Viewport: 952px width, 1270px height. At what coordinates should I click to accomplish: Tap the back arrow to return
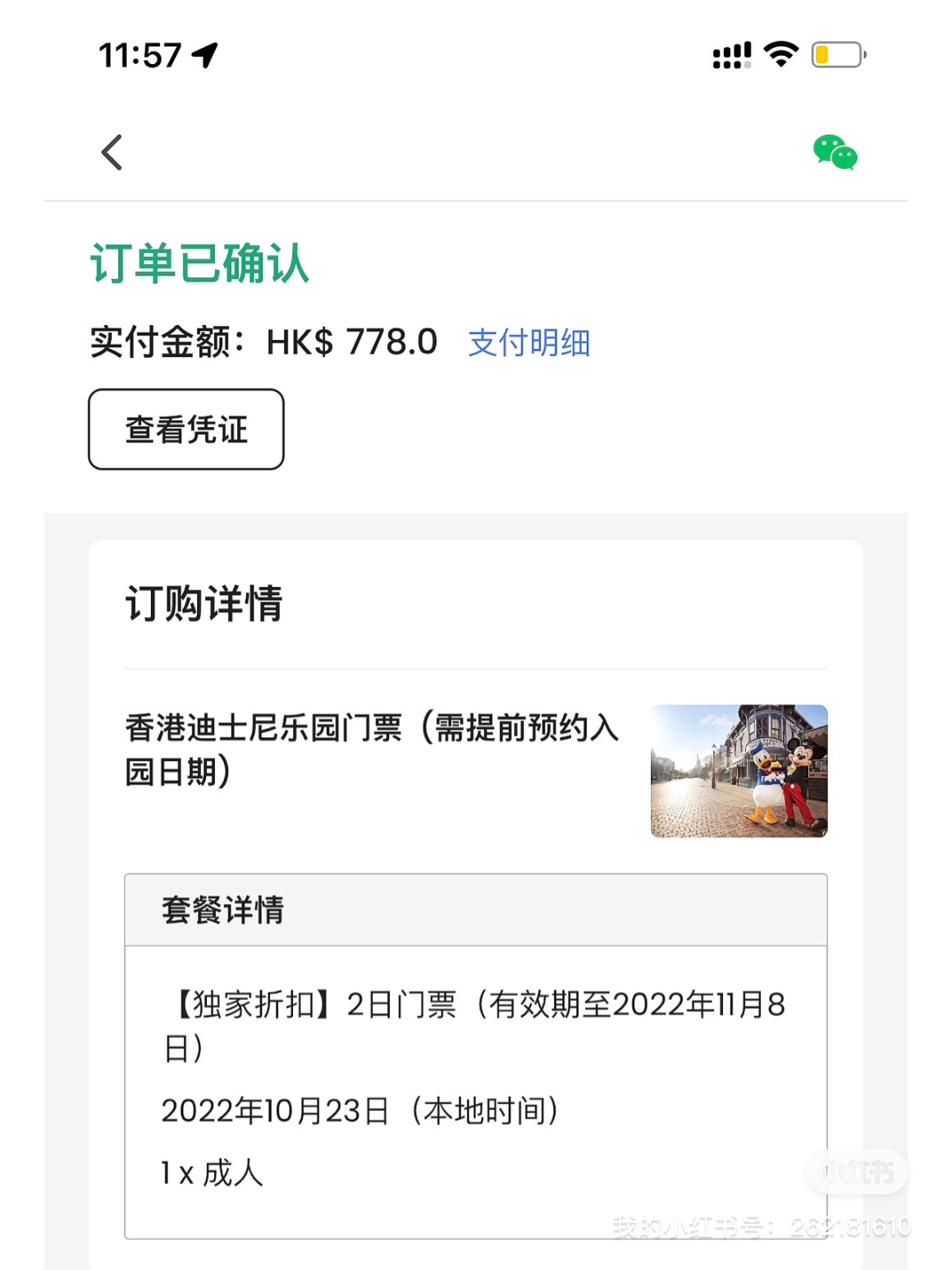click(111, 152)
